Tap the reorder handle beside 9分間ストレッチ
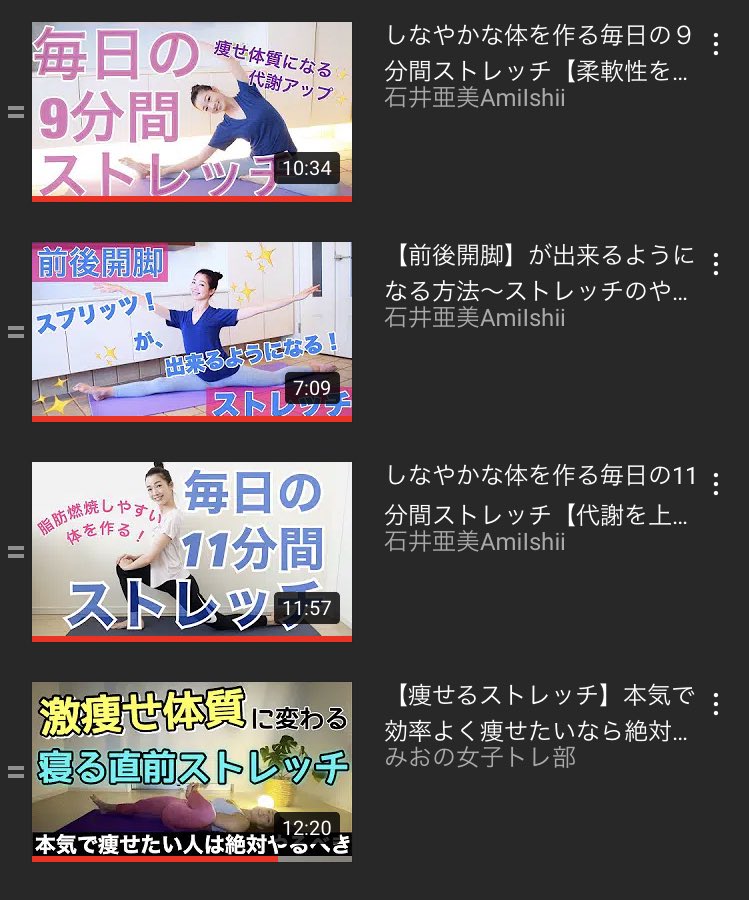This screenshot has height=900, width=749. coord(16,112)
